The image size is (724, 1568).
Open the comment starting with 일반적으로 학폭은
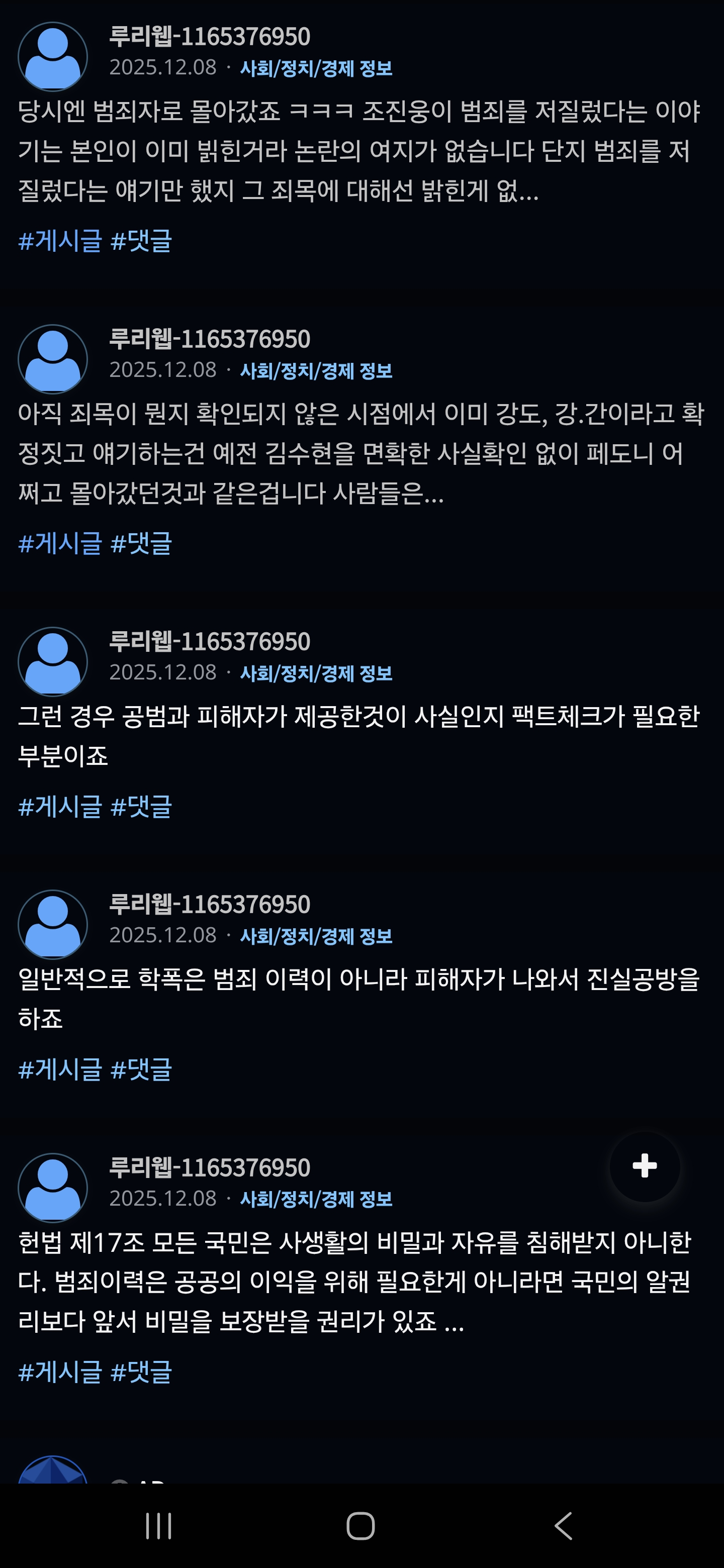click(x=359, y=998)
